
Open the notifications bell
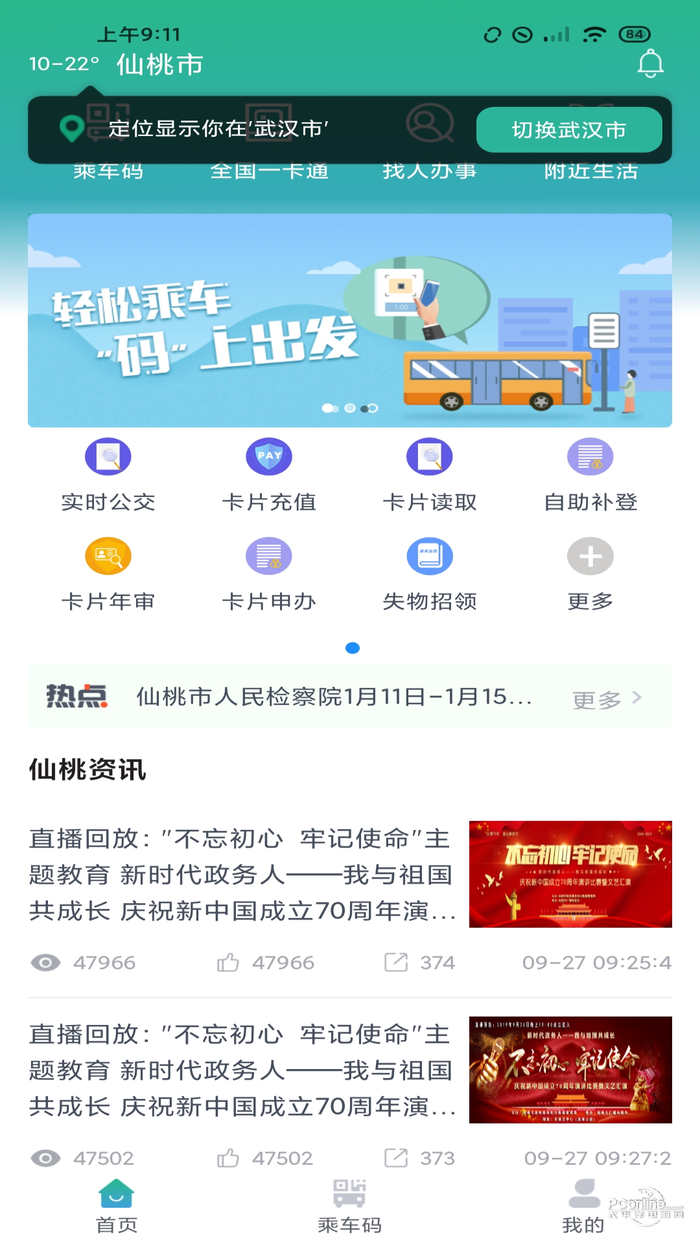[x=650, y=64]
